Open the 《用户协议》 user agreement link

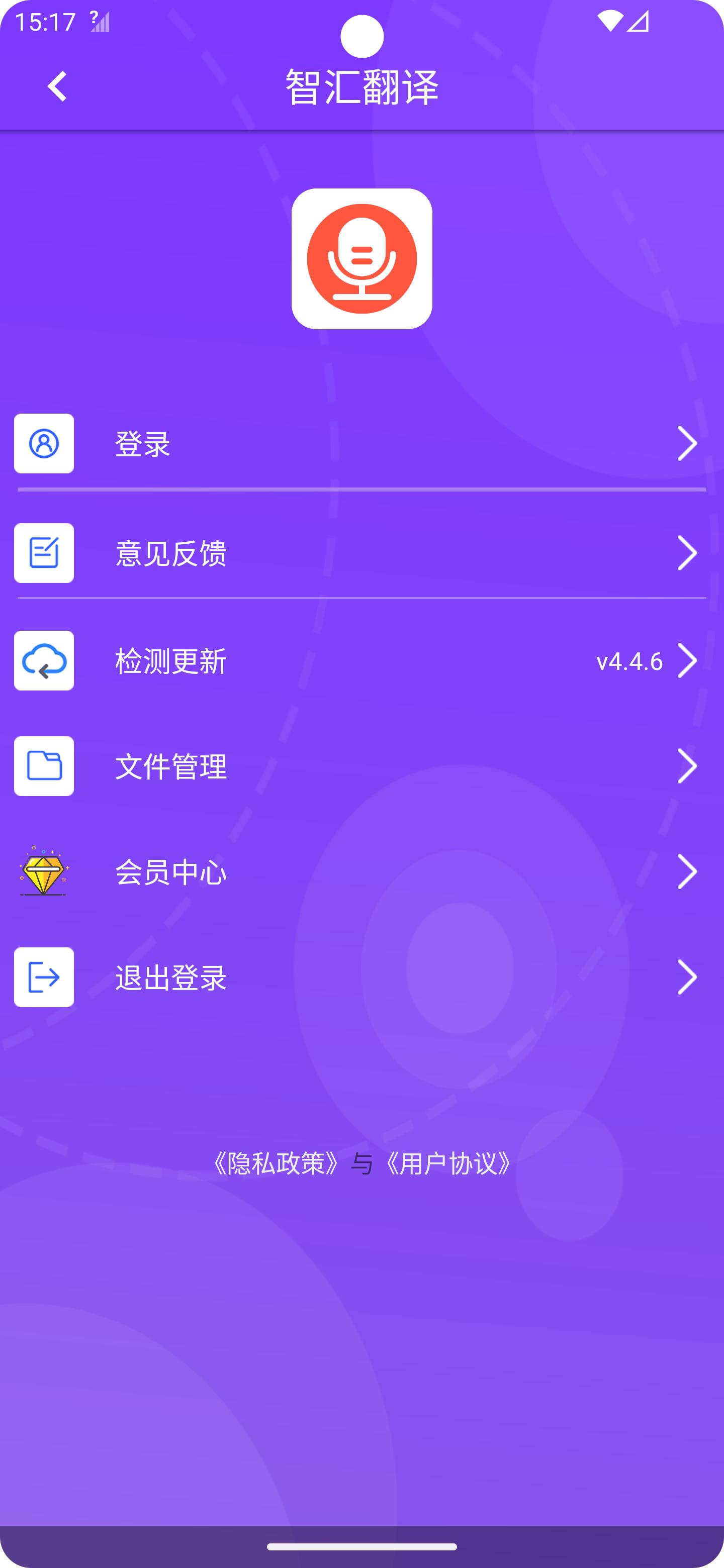(448, 1163)
